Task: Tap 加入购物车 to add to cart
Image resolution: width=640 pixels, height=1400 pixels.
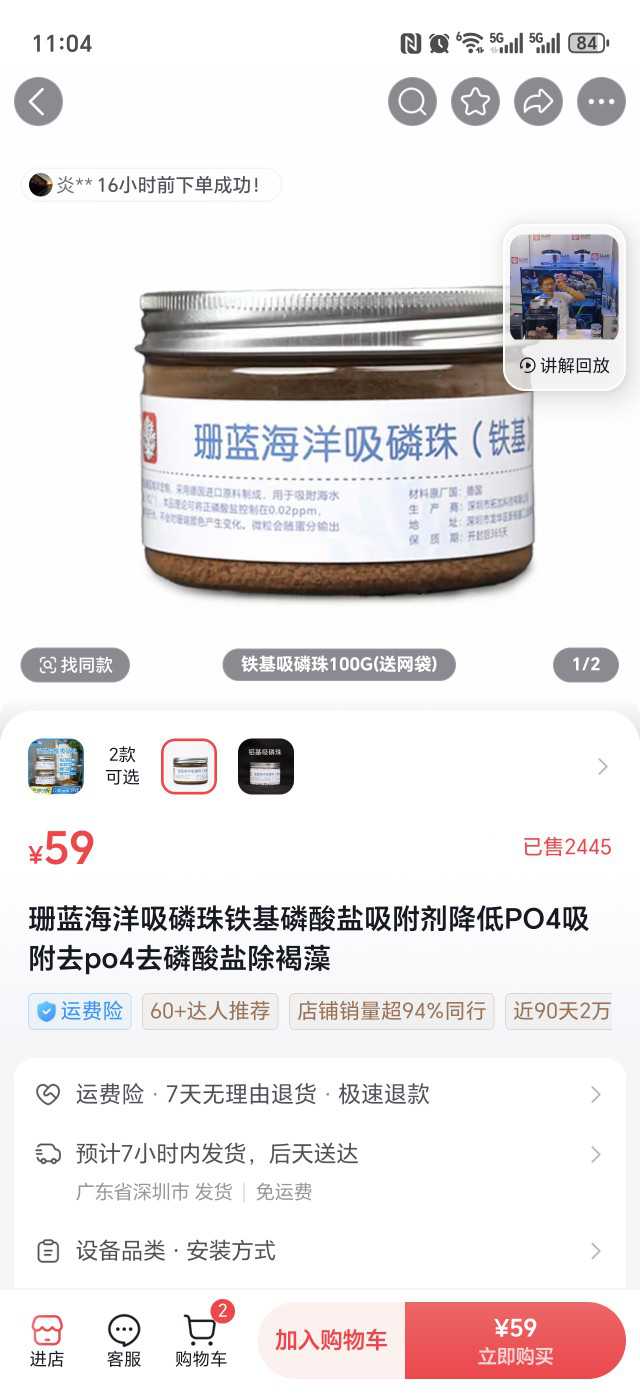Action: point(331,1341)
